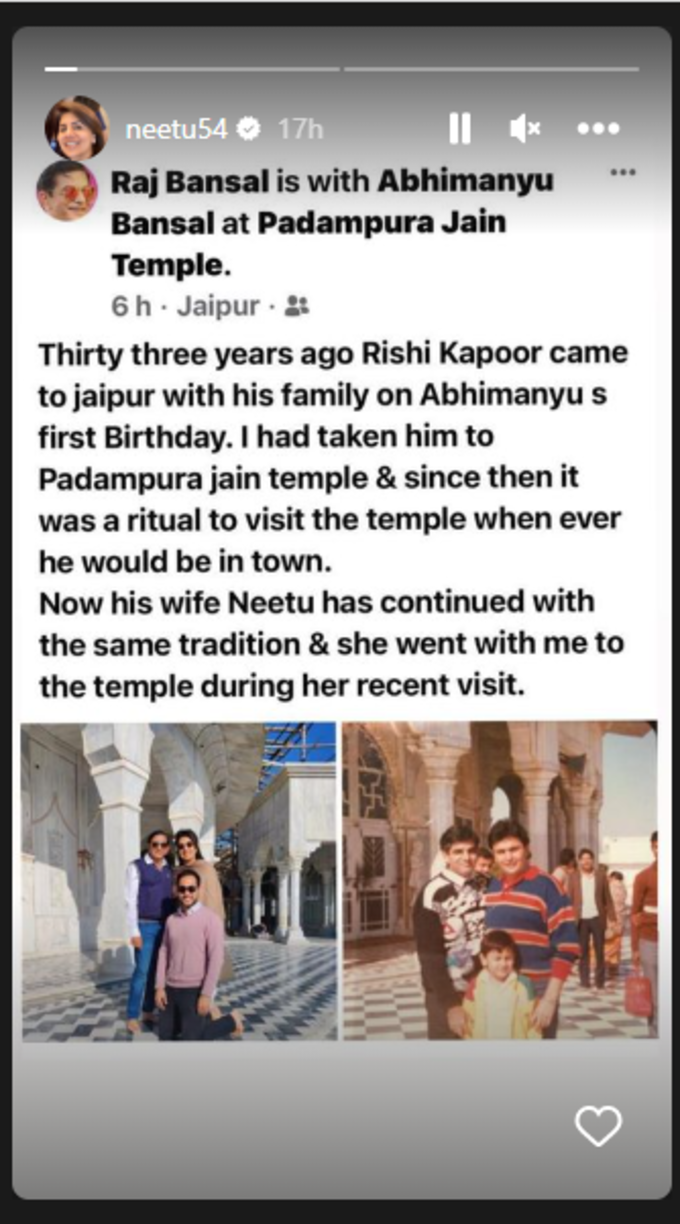Open the story overflow menu
This screenshot has height=1224, width=680.
click(598, 128)
